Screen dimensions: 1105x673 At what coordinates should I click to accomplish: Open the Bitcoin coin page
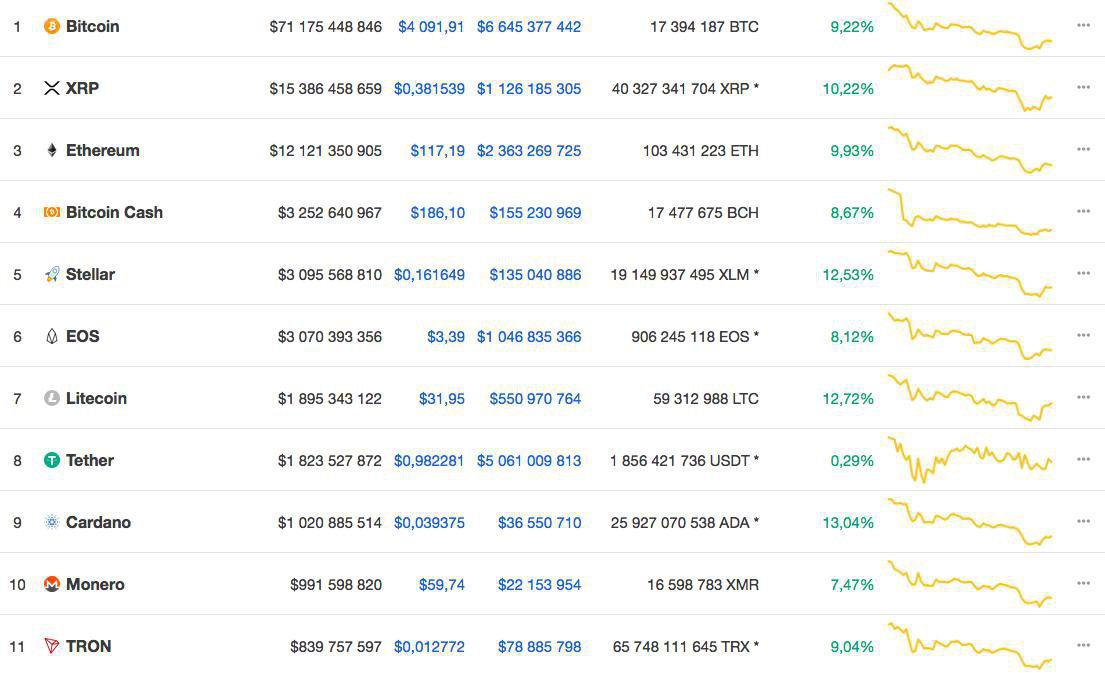coord(92,27)
